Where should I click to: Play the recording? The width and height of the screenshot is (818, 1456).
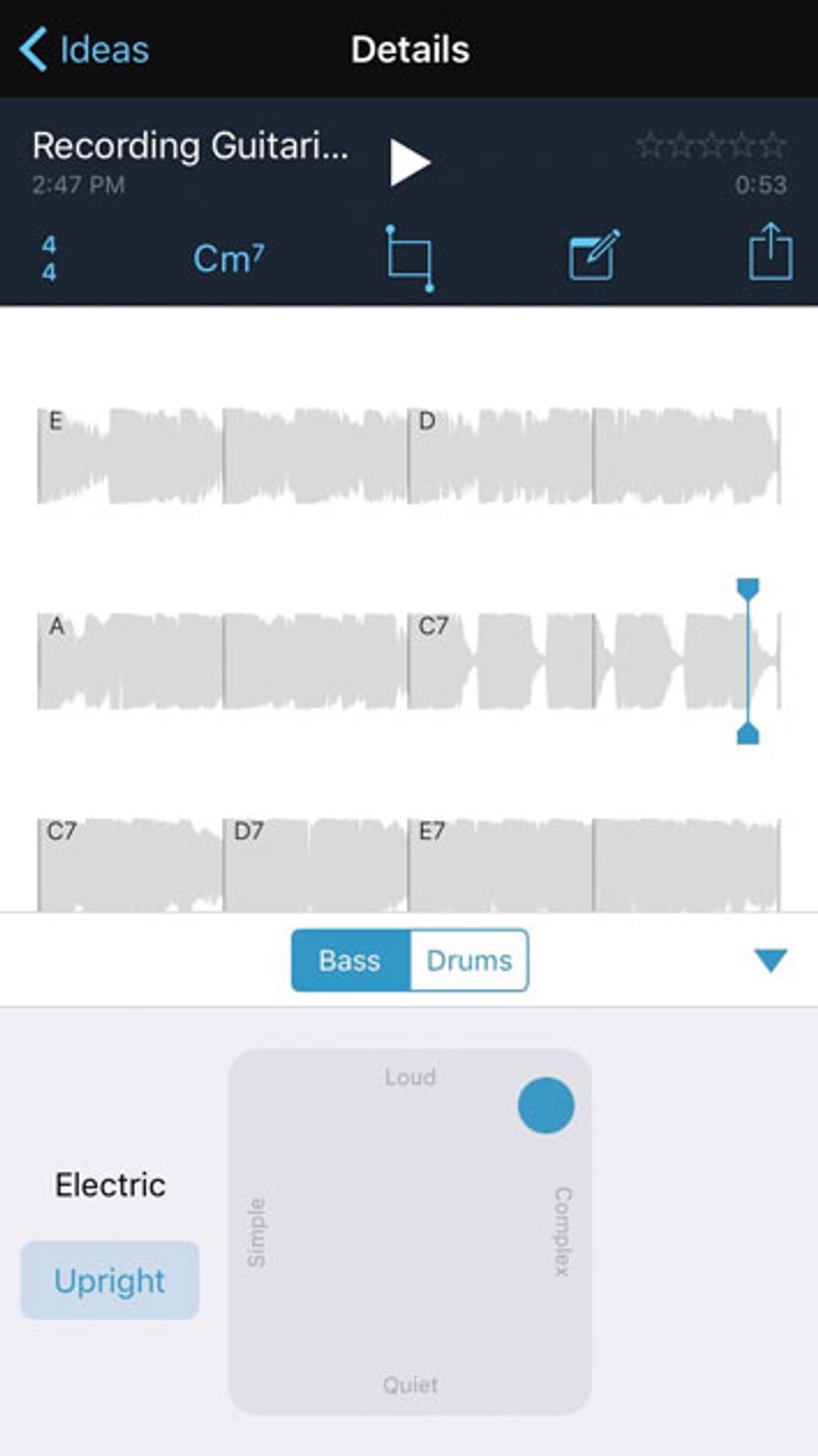pyautogui.click(x=409, y=162)
